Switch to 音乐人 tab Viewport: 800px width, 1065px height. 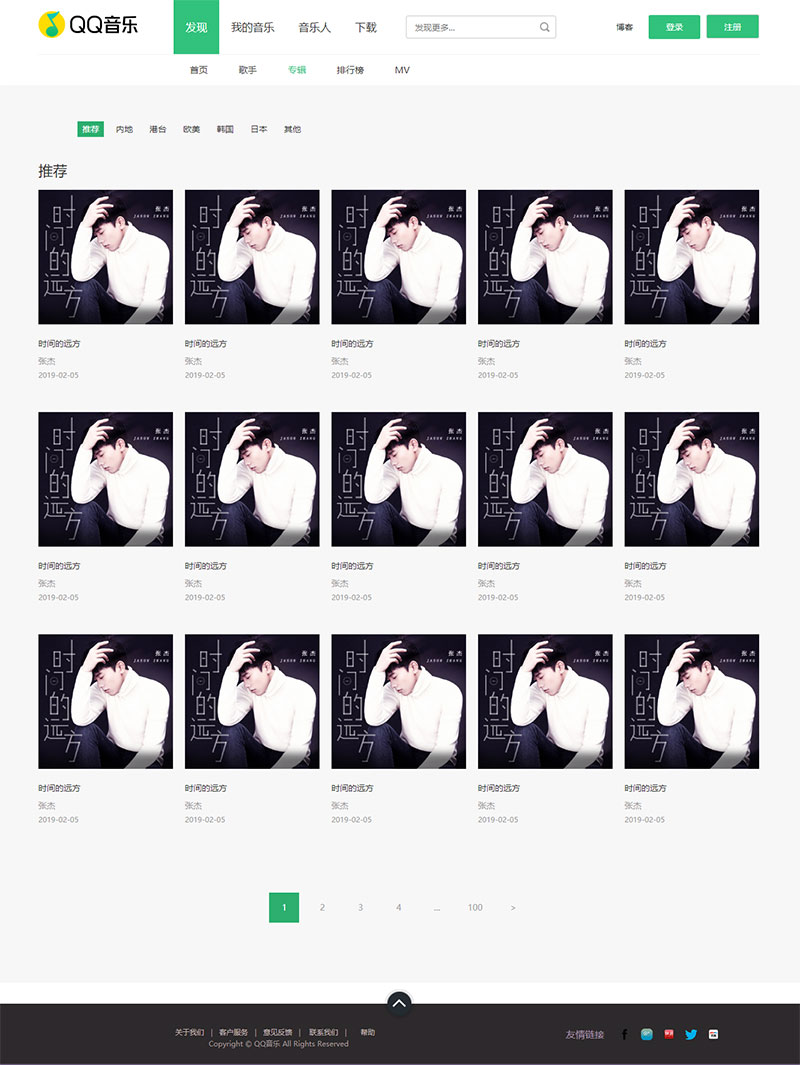click(x=314, y=27)
